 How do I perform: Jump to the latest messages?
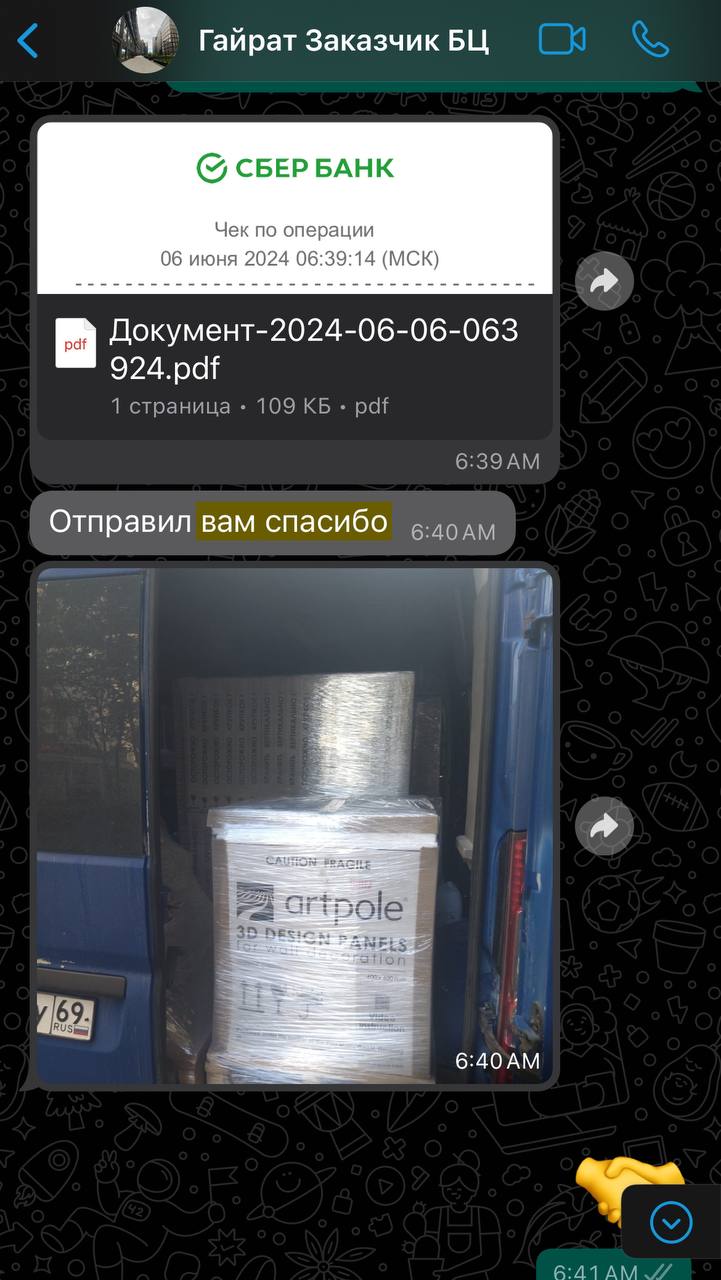pyautogui.click(x=670, y=1222)
